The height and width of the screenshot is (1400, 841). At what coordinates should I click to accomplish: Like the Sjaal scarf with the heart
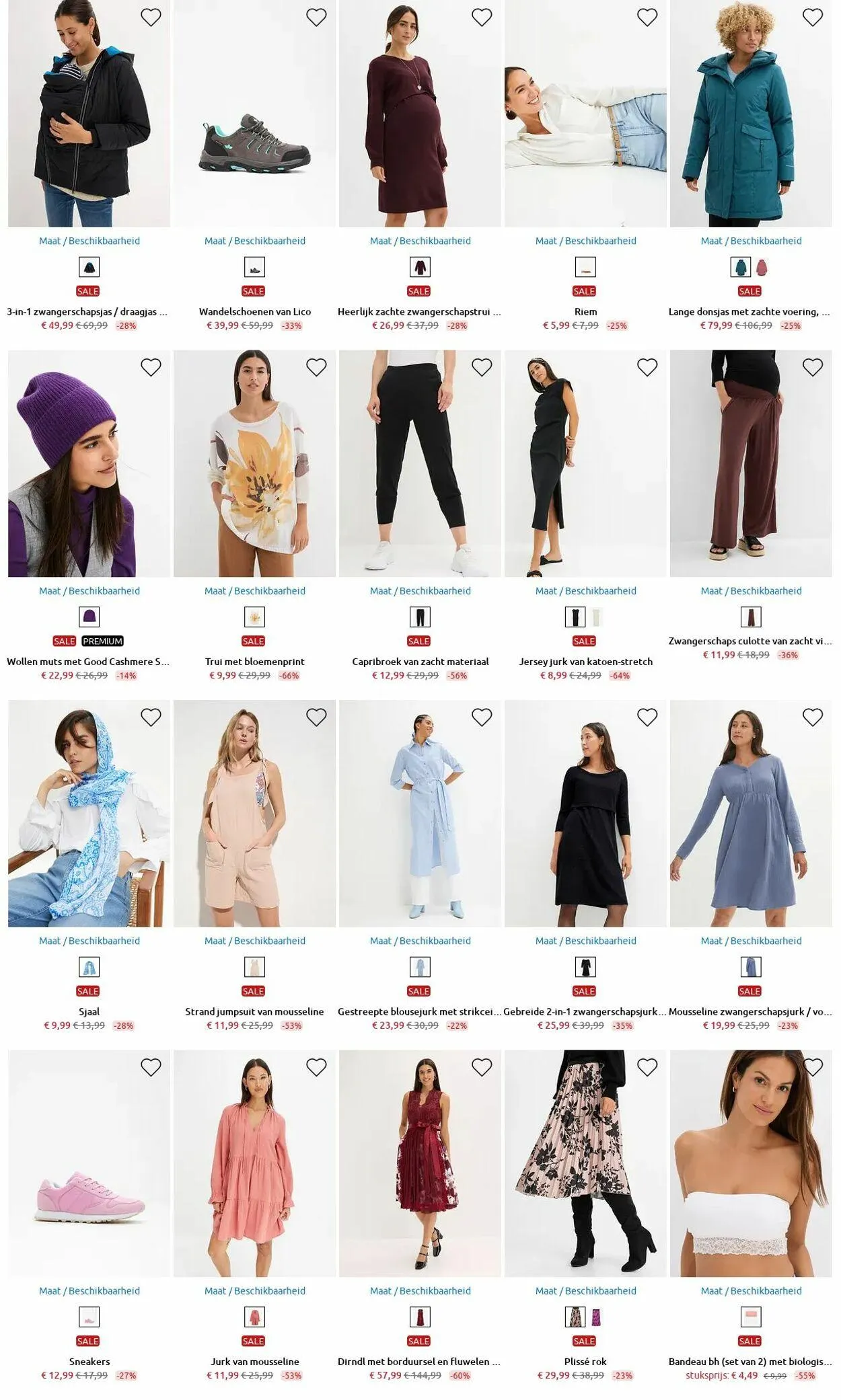pyautogui.click(x=151, y=717)
